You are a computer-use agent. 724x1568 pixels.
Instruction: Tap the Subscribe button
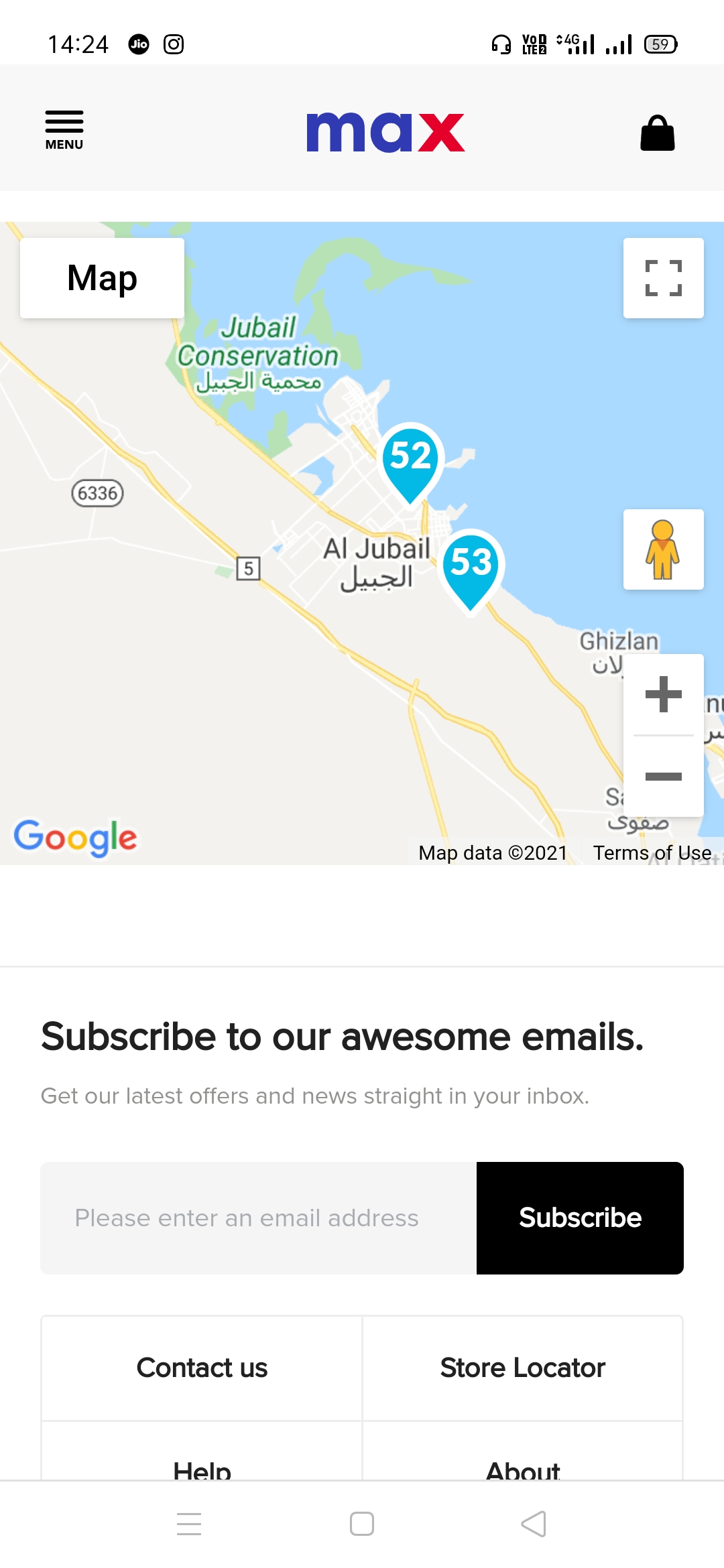(x=580, y=1218)
